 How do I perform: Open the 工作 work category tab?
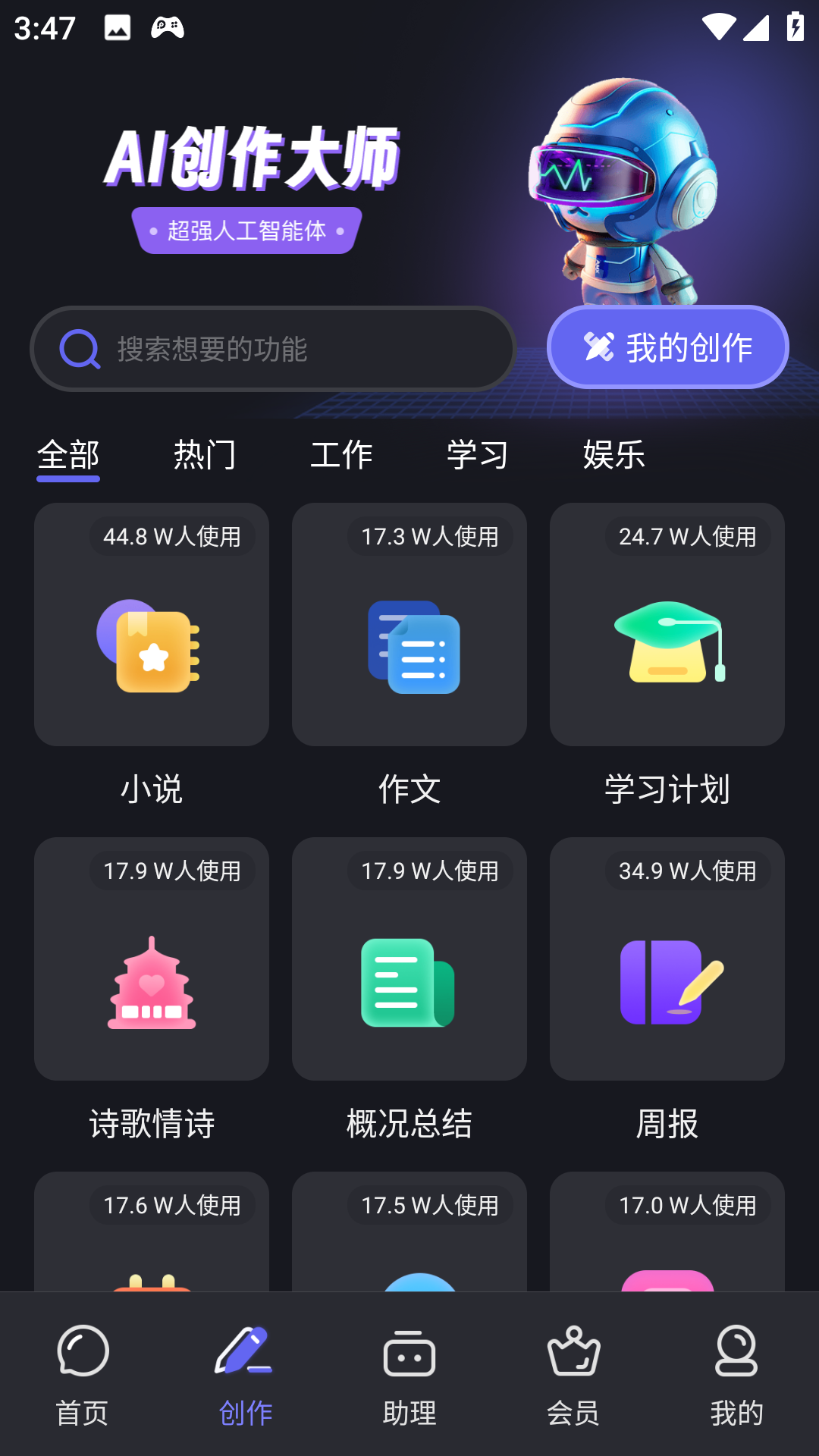tap(343, 455)
